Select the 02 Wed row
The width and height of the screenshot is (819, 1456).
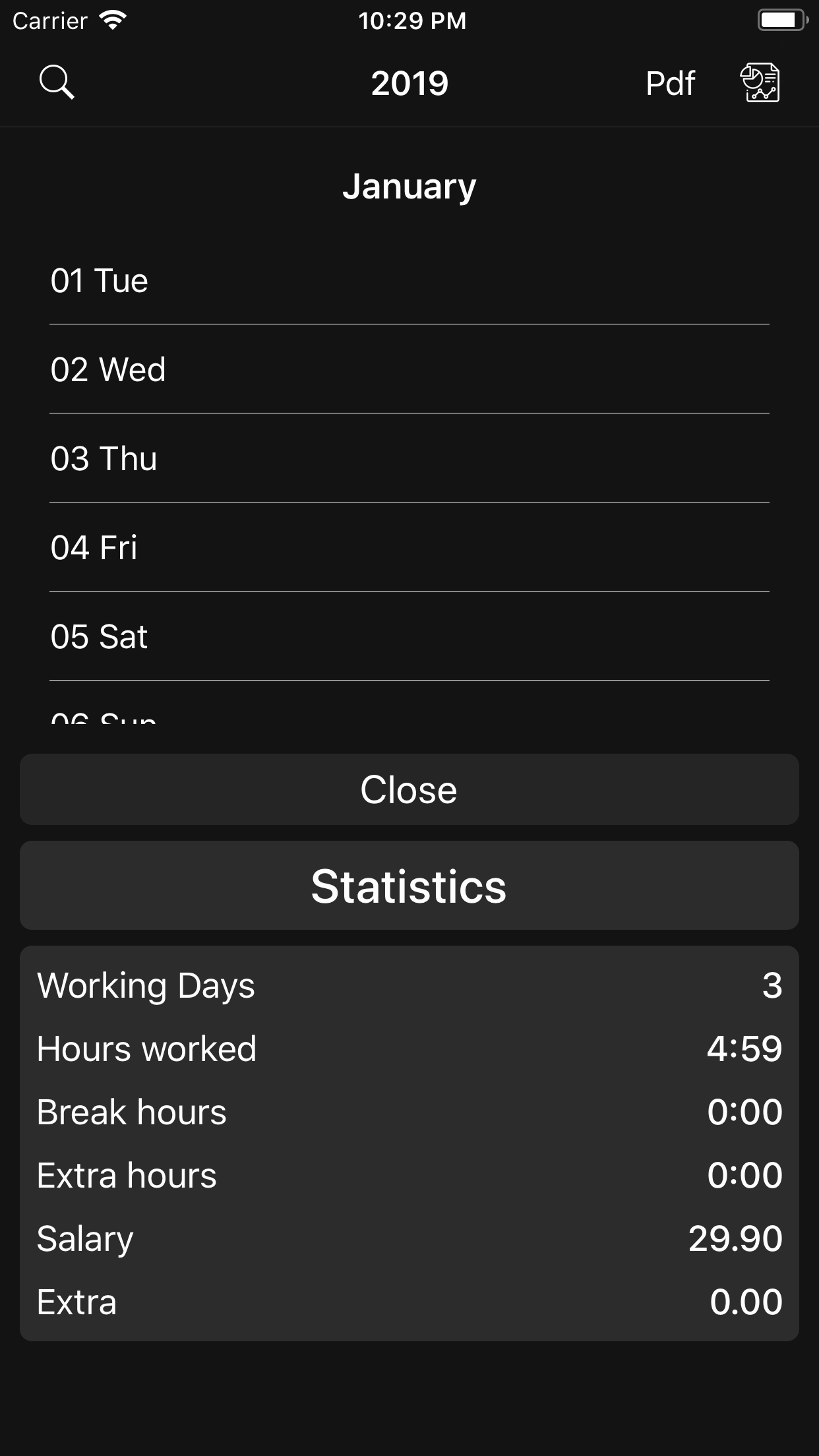tap(409, 369)
